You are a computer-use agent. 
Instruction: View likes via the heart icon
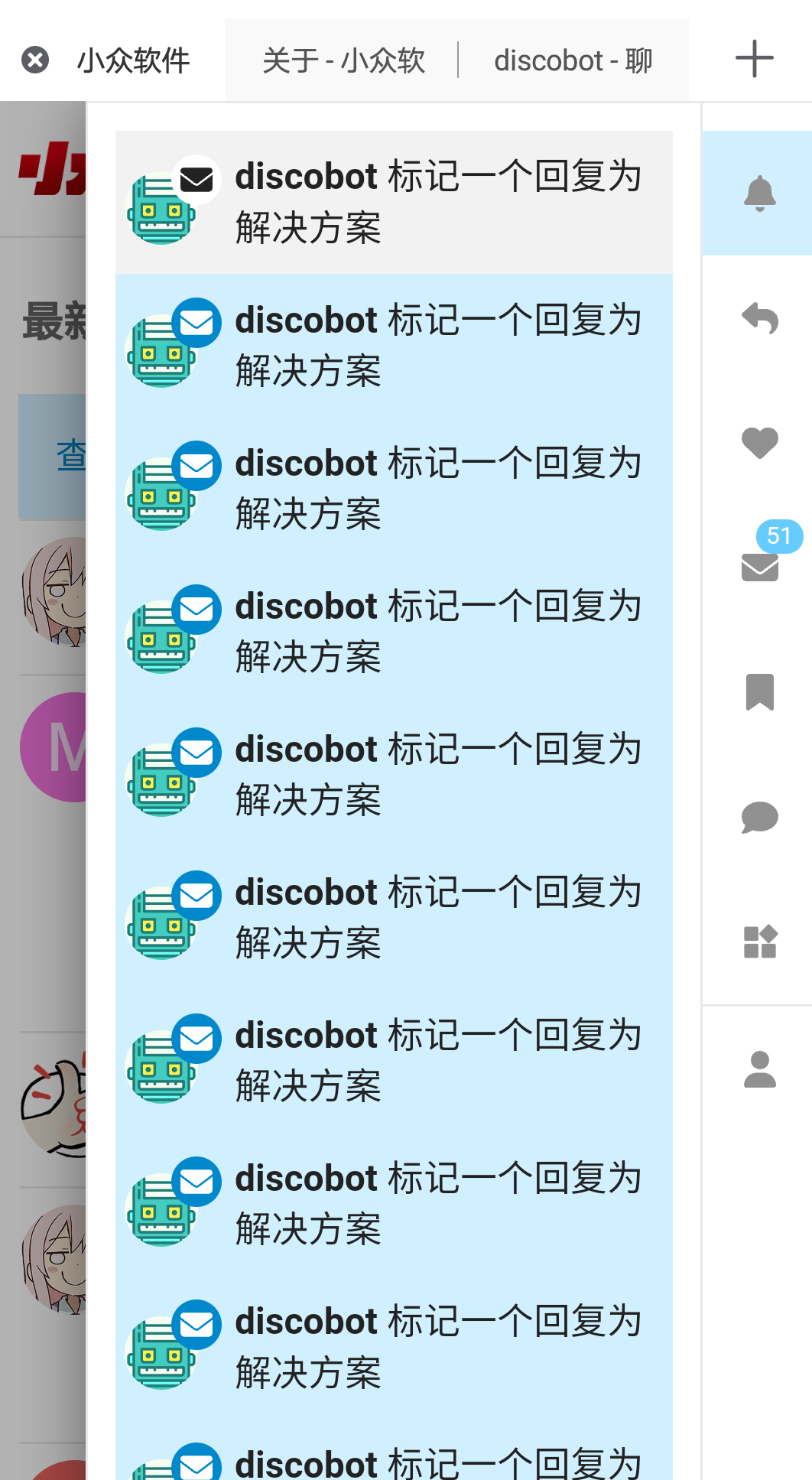(x=759, y=443)
